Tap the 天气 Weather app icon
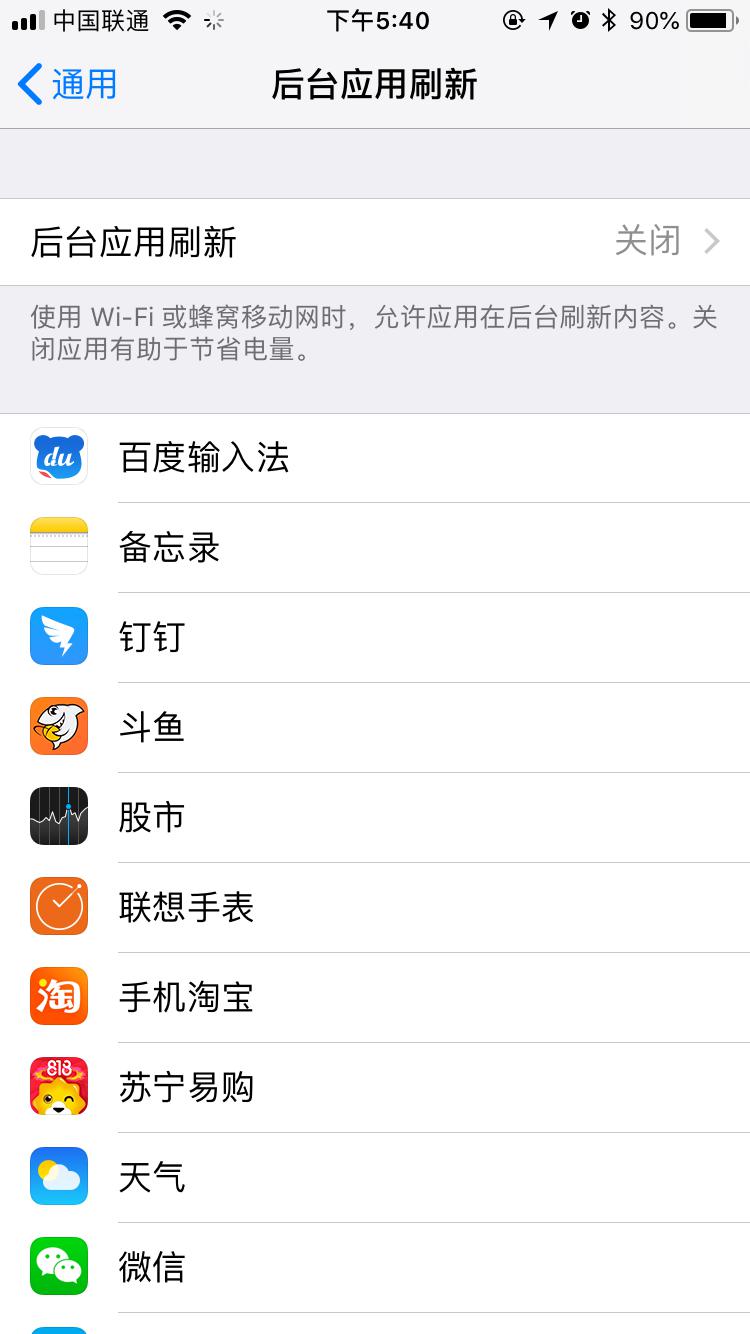The height and width of the screenshot is (1334, 750). point(58,1176)
